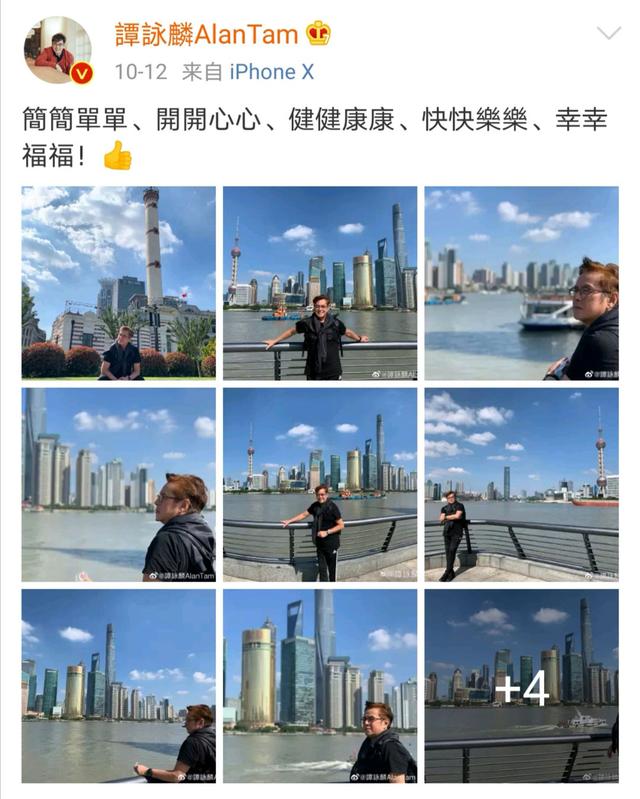The image size is (640, 799).
Task: Open close-up photo of golden building
Action: point(320,686)
